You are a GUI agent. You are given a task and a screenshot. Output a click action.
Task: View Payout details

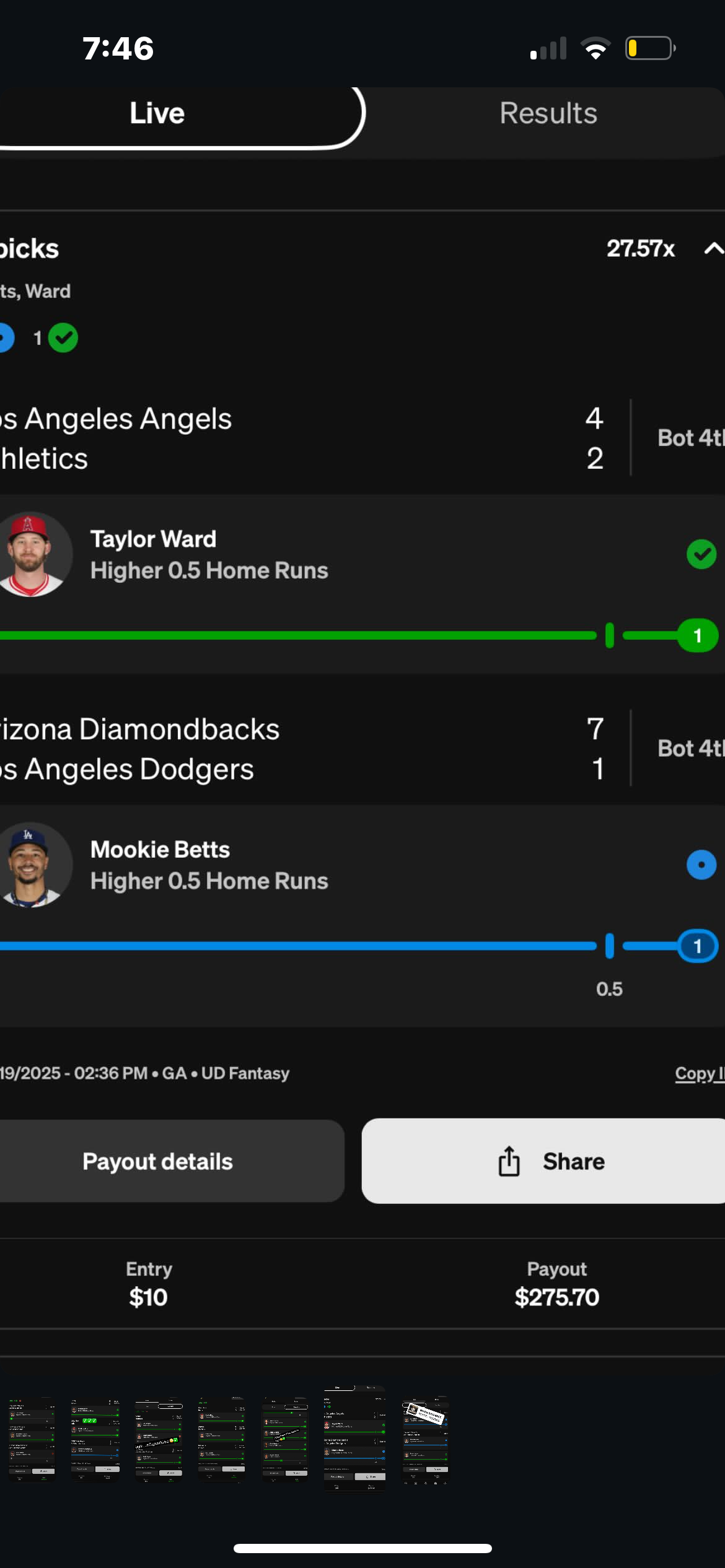coord(158,1161)
